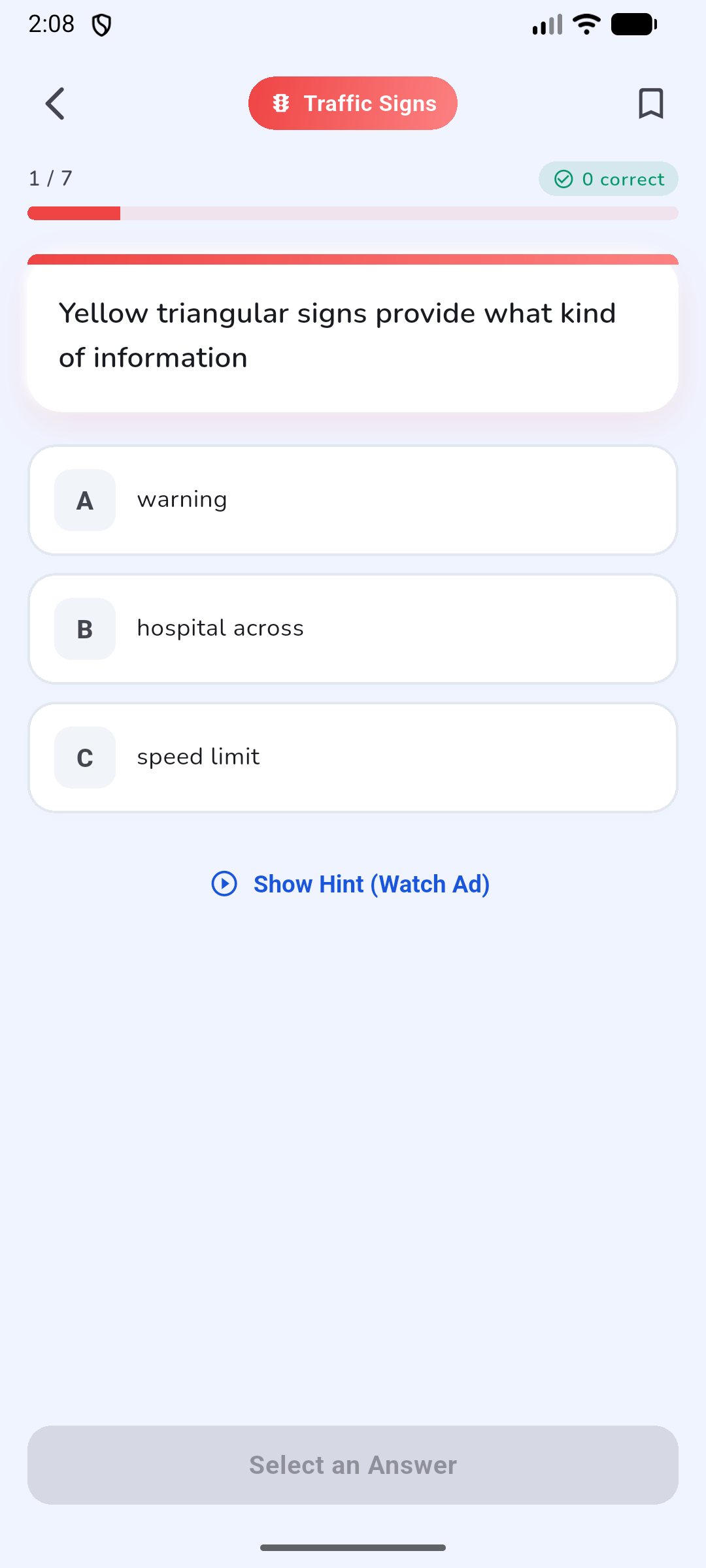Tap the bookmark icon to save this question
The height and width of the screenshot is (1568, 706).
[650, 103]
